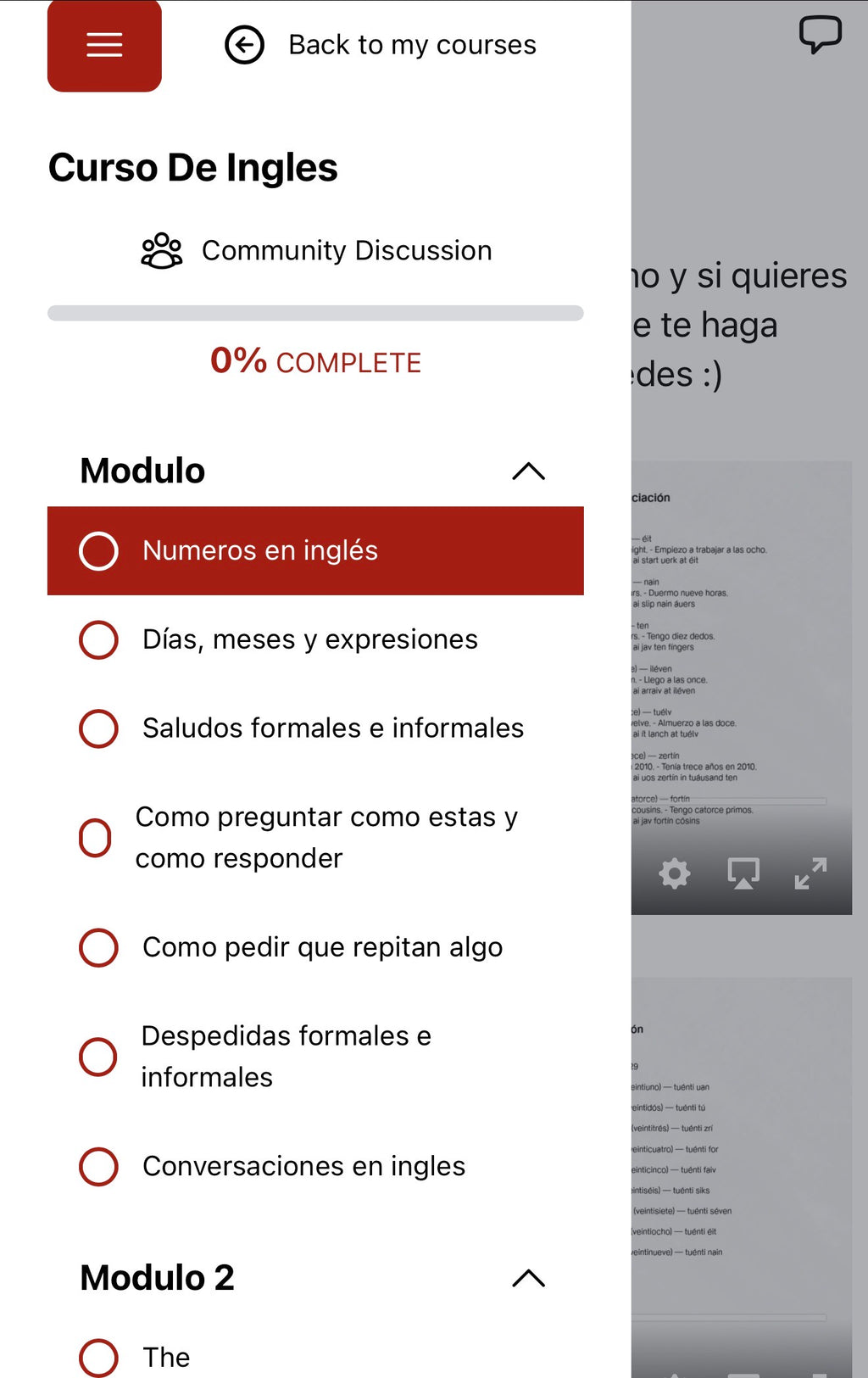Select 'The' lesson under Modulo 2

[x=167, y=1355]
